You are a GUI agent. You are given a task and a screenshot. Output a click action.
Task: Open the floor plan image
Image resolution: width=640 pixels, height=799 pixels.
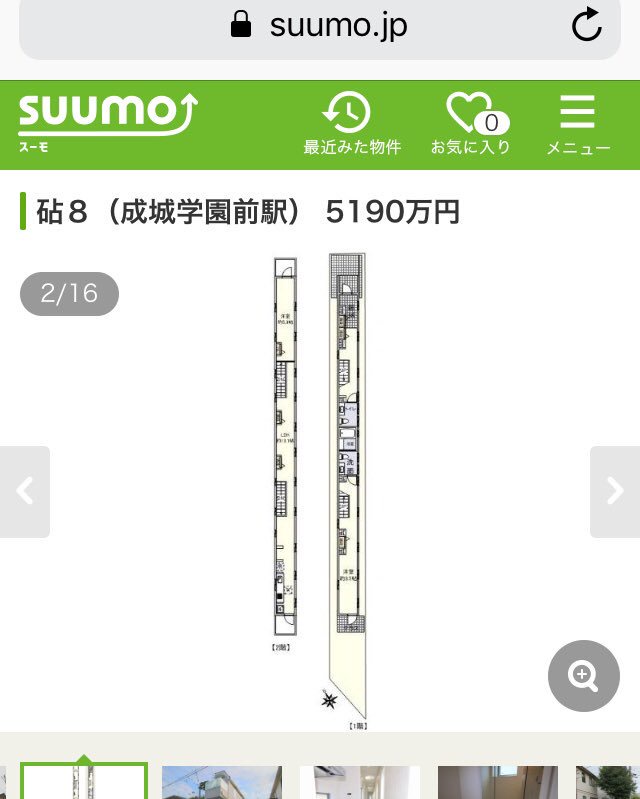[320, 490]
